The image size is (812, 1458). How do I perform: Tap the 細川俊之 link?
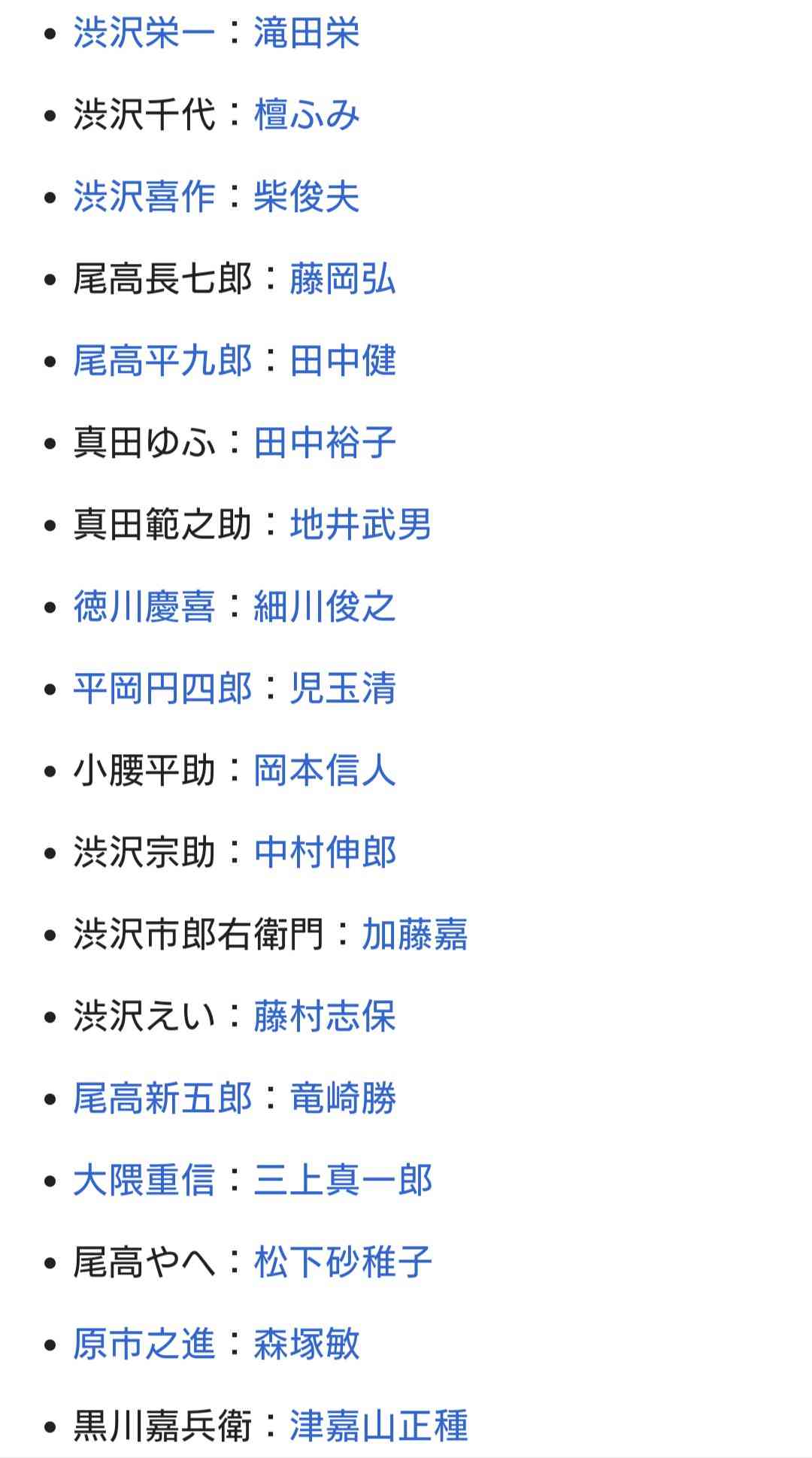[325, 608]
